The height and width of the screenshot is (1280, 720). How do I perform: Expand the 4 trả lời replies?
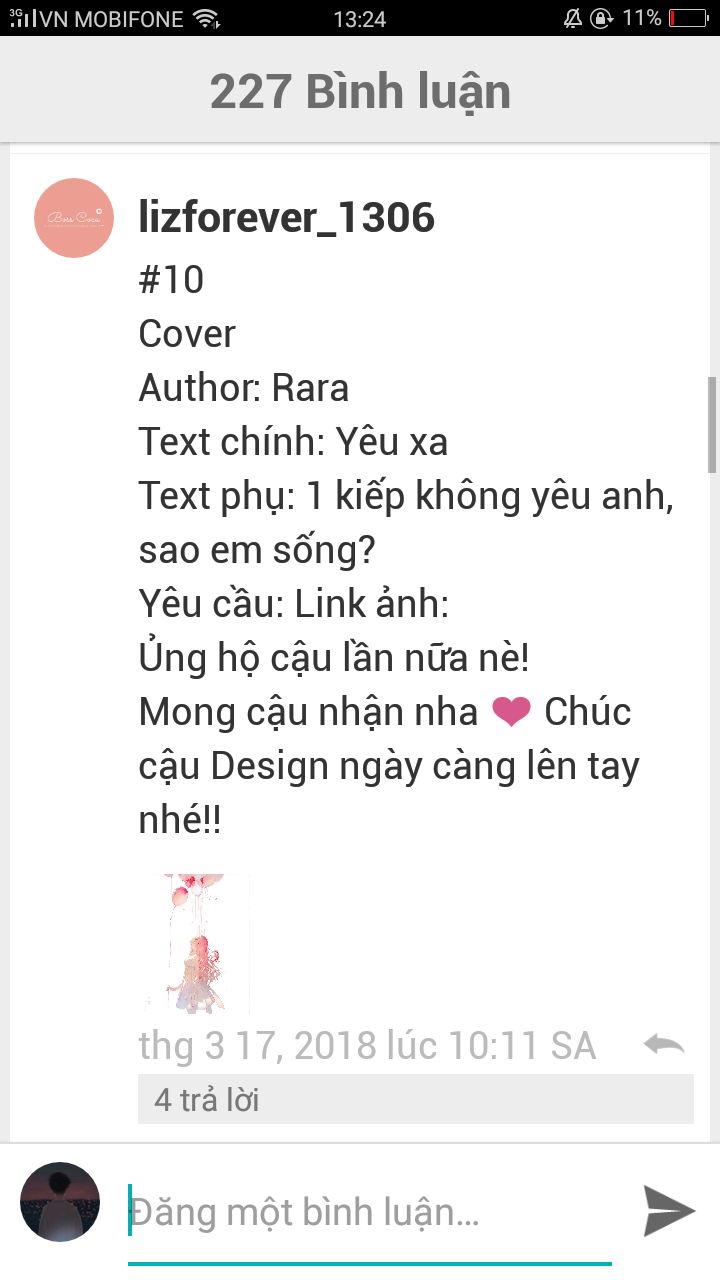[x=415, y=1100]
